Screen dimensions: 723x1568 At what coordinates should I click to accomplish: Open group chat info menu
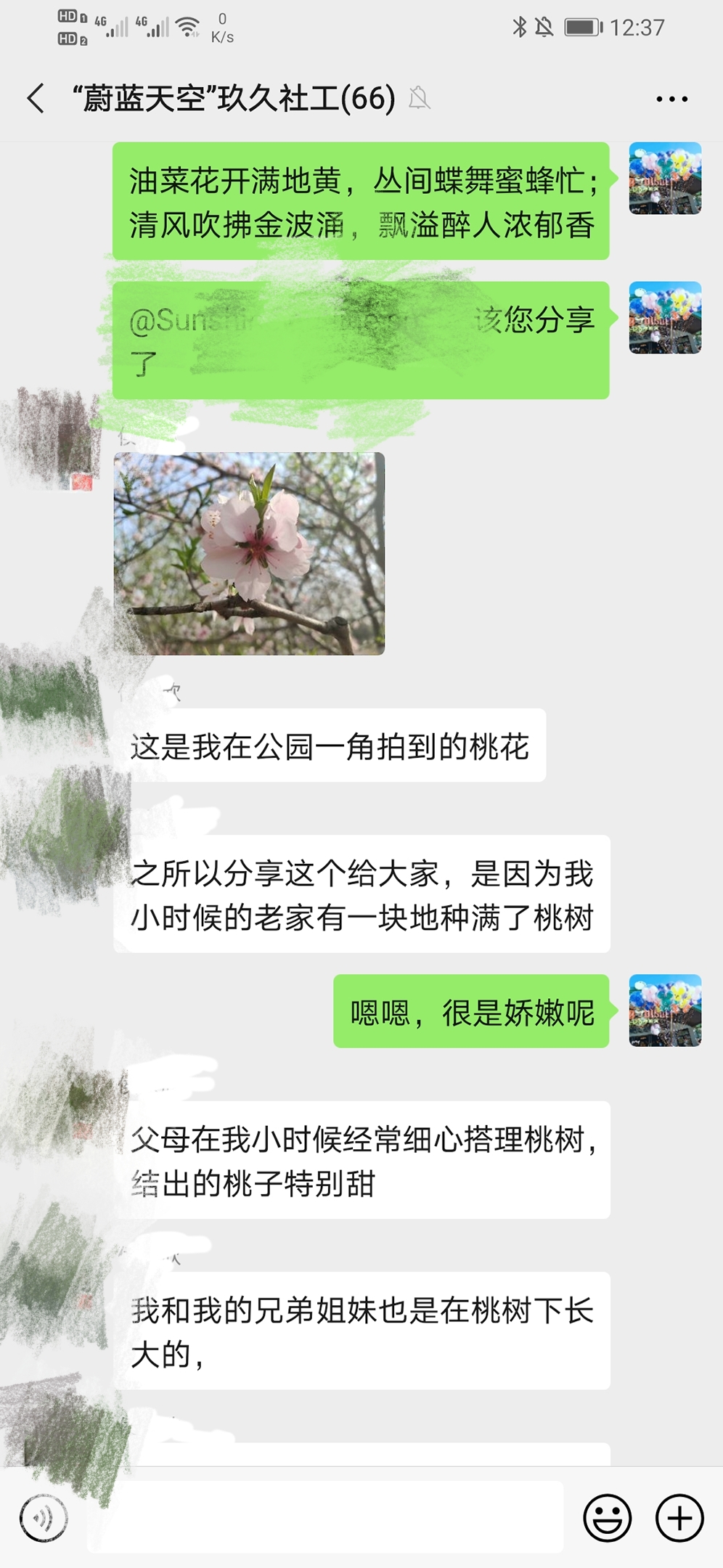(x=671, y=99)
